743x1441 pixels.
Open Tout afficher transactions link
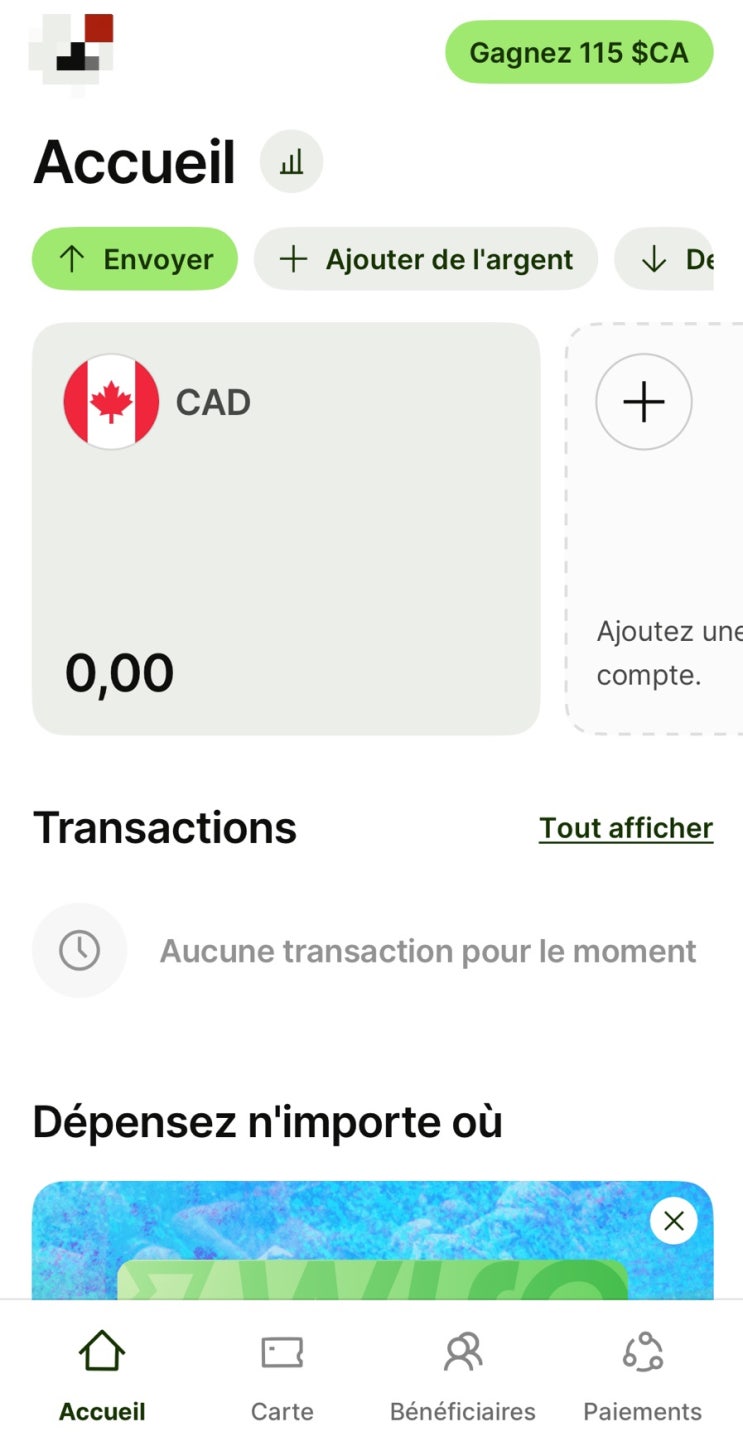(626, 828)
